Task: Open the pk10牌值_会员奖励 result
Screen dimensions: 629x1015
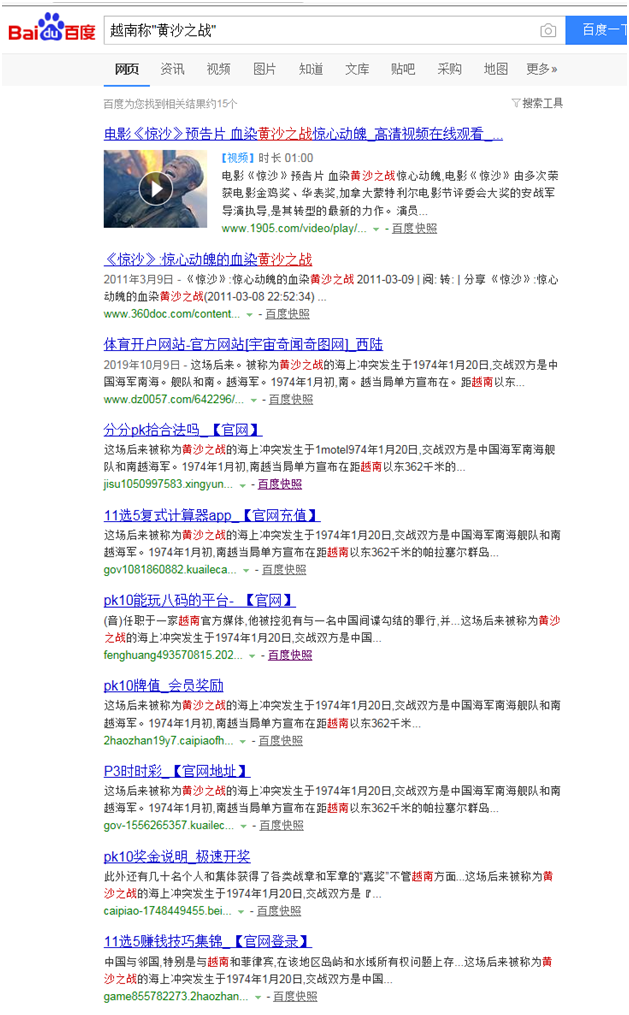Action: [x=164, y=685]
